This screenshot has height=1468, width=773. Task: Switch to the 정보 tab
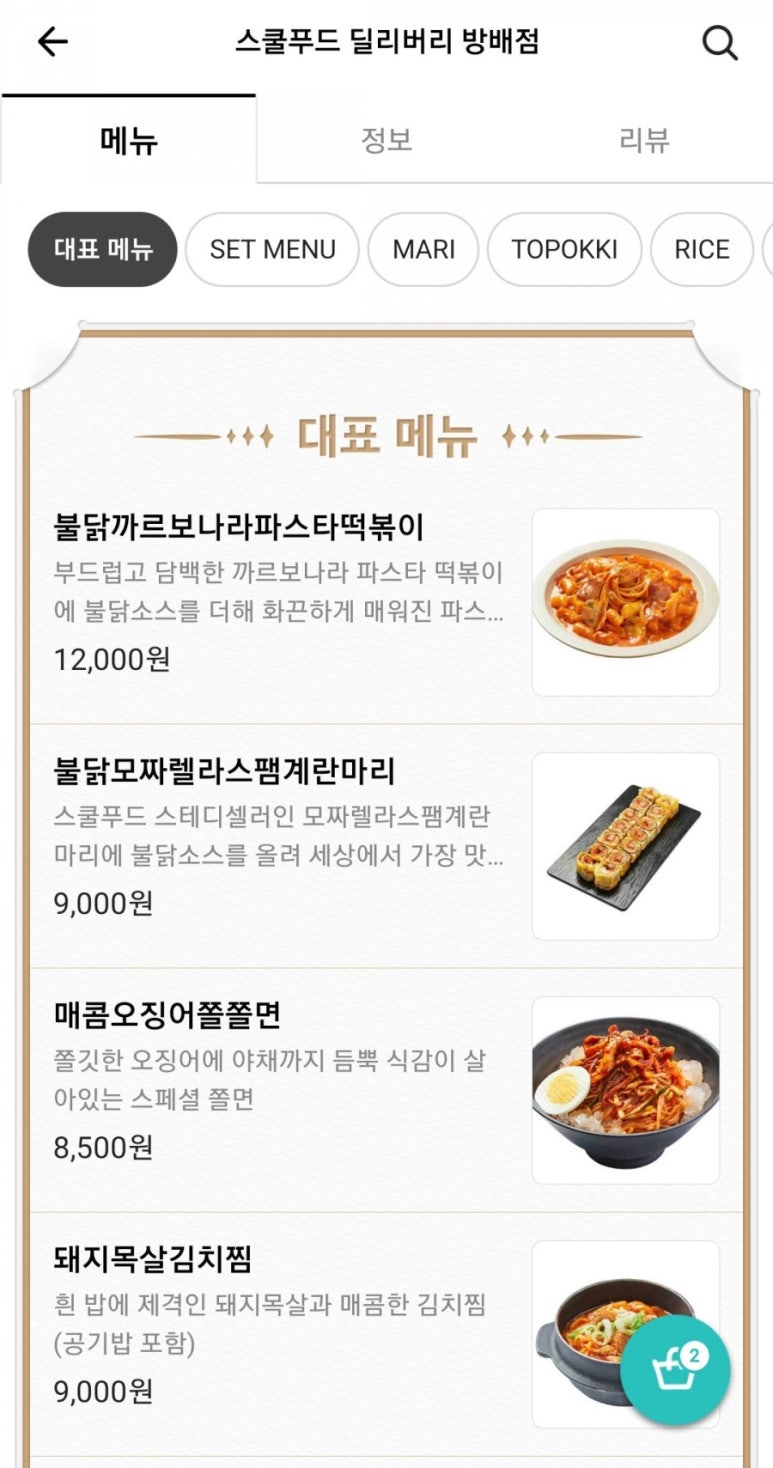coord(386,140)
